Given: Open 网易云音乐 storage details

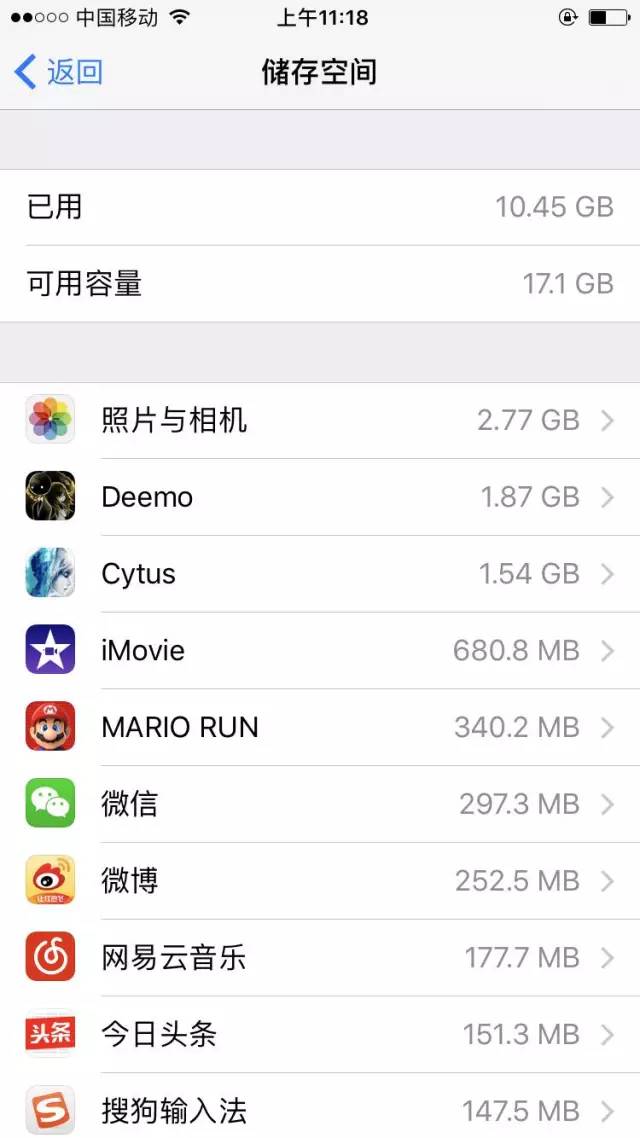Looking at the screenshot, I should pyautogui.click(x=320, y=958).
